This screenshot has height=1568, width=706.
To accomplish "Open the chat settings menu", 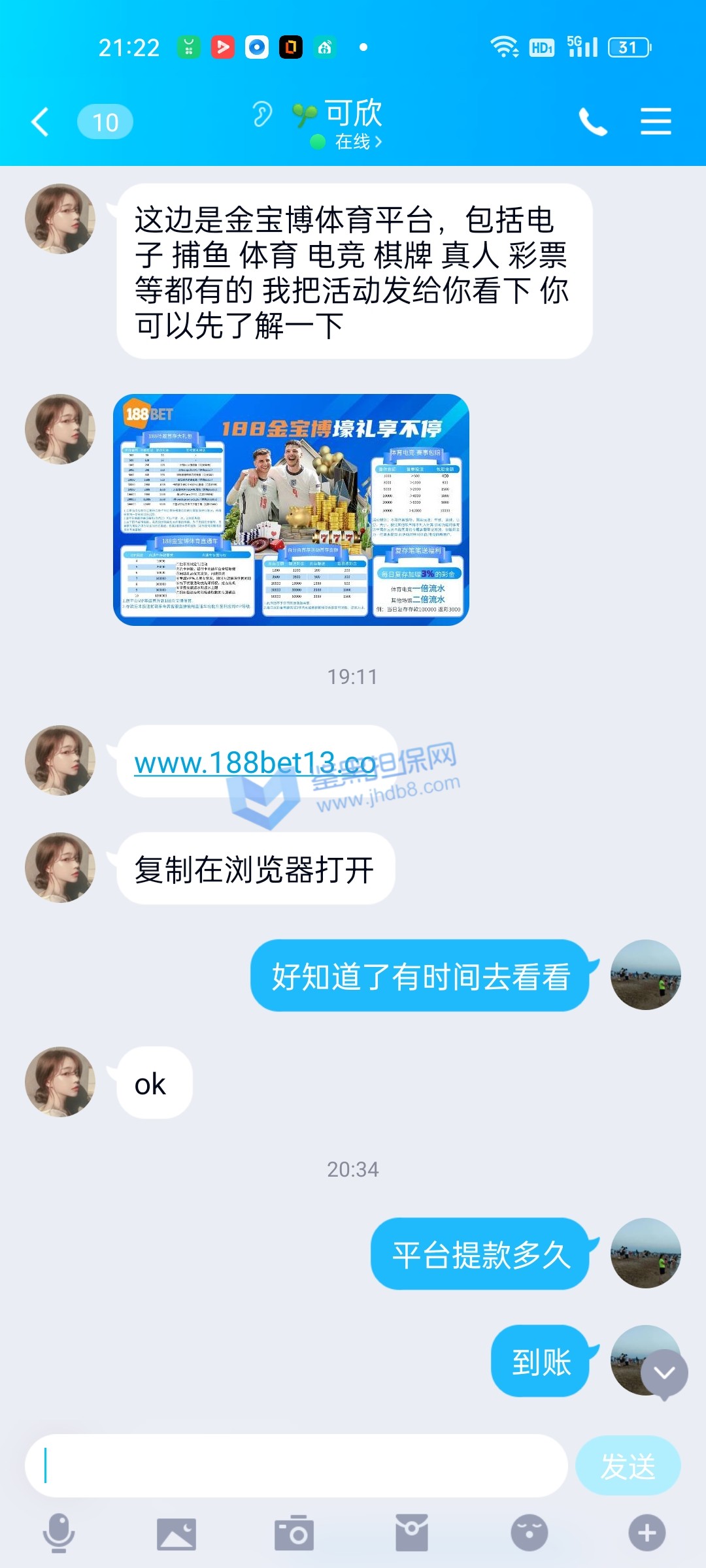I will point(656,122).
